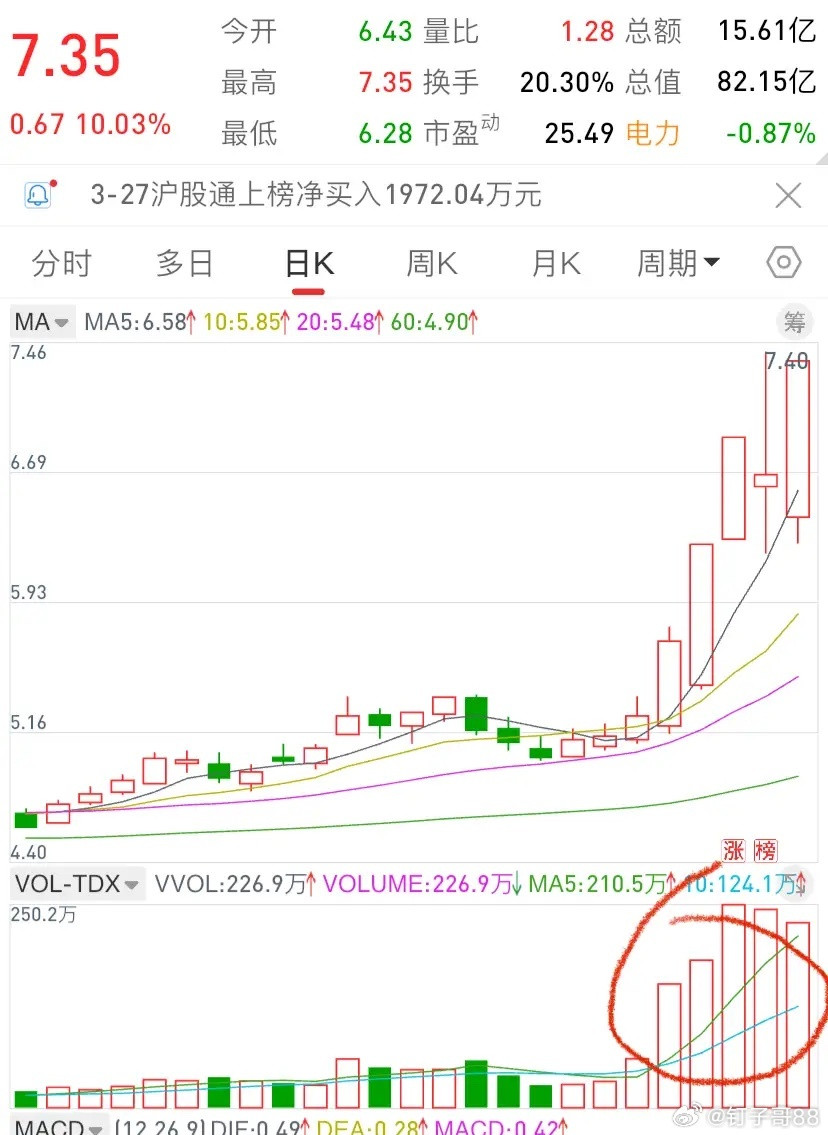
Task: Switch to the 周K weekly chart tab
Action: click(430, 262)
